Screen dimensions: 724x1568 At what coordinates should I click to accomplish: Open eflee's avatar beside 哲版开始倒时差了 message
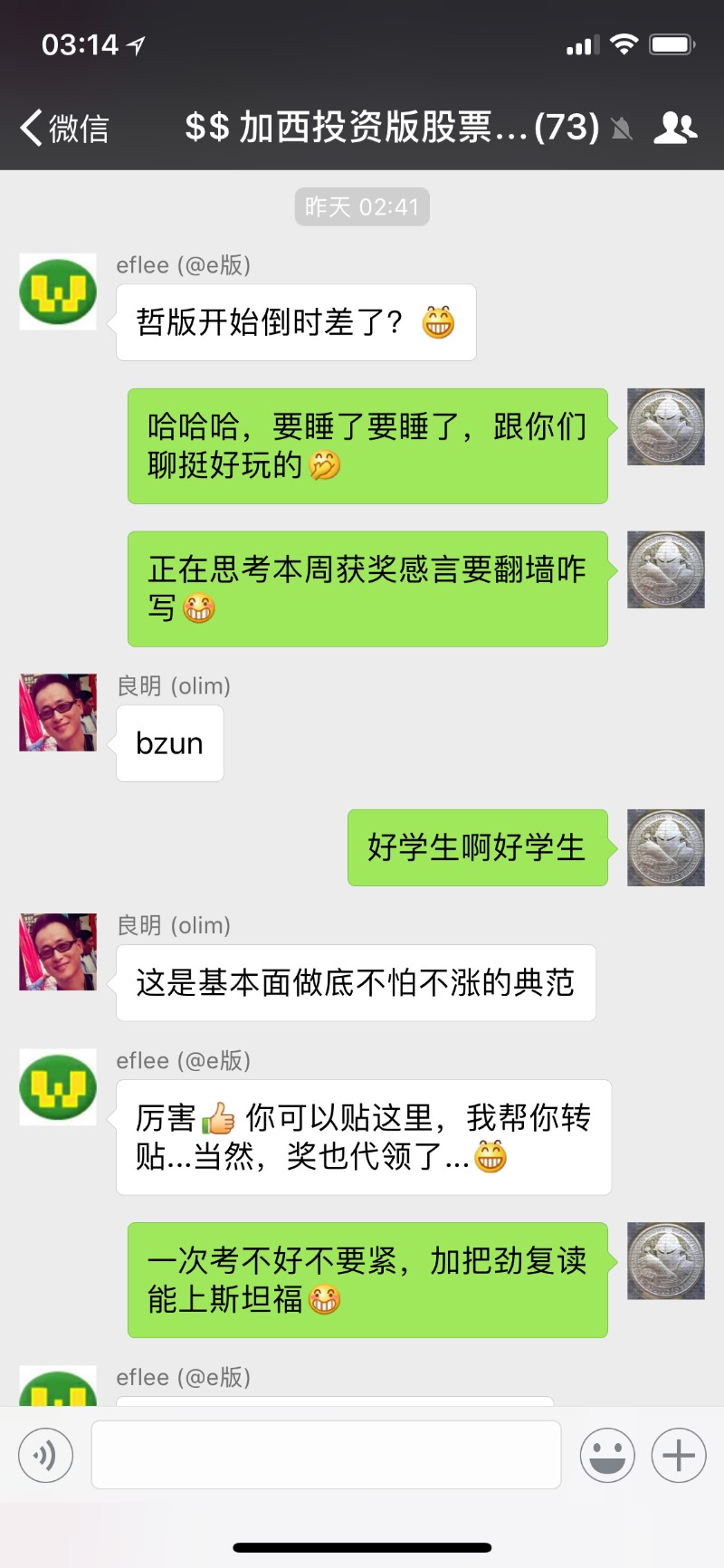[x=58, y=292]
